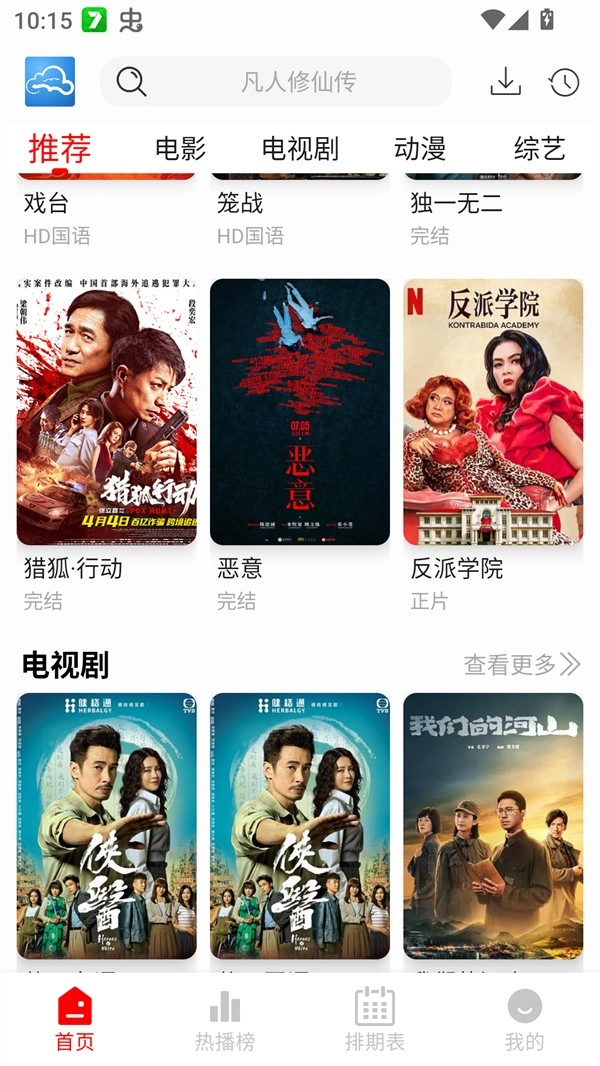The image size is (600, 1066).
Task: Go to the 综艺 tab
Action: pyautogui.click(x=540, y=149)
